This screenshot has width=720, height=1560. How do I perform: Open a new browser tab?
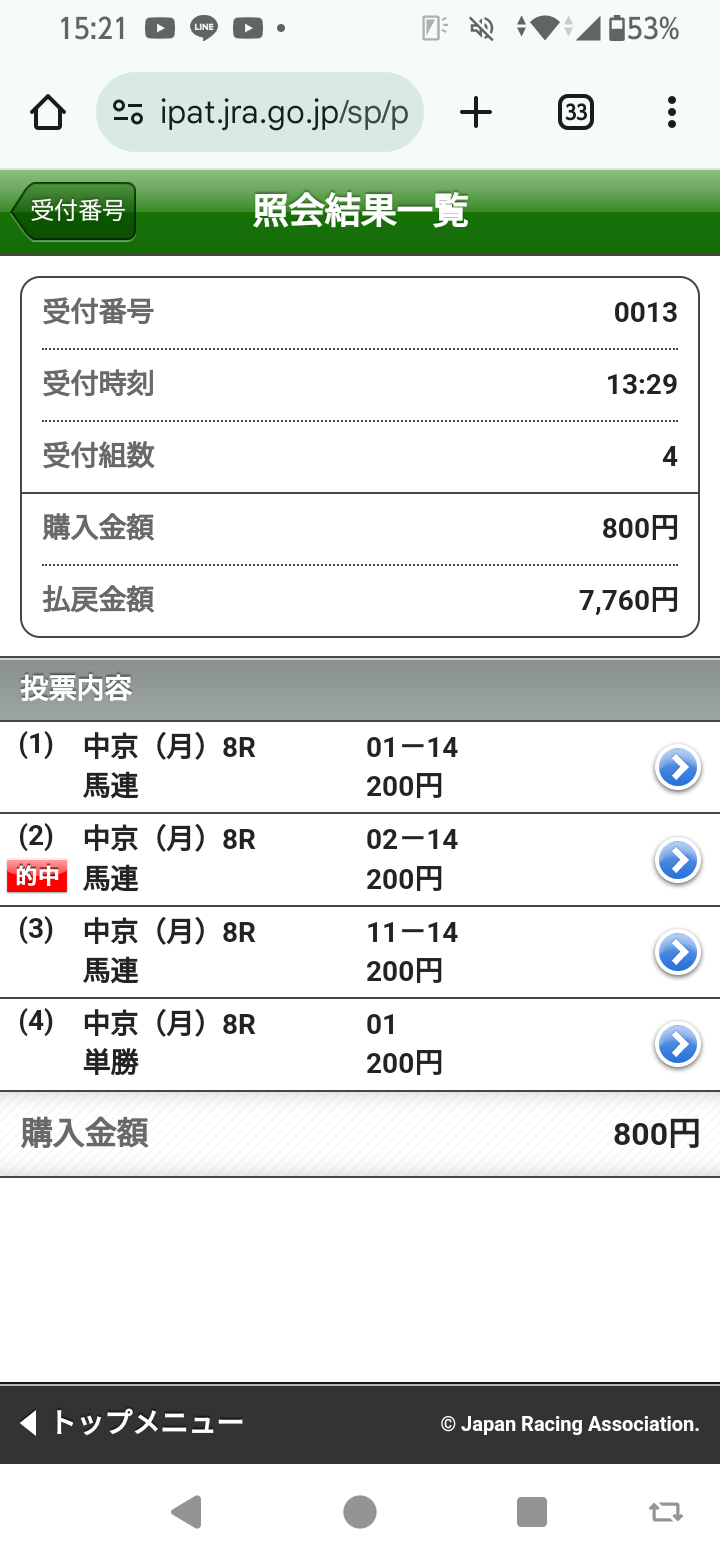click(x=476, y=112)
